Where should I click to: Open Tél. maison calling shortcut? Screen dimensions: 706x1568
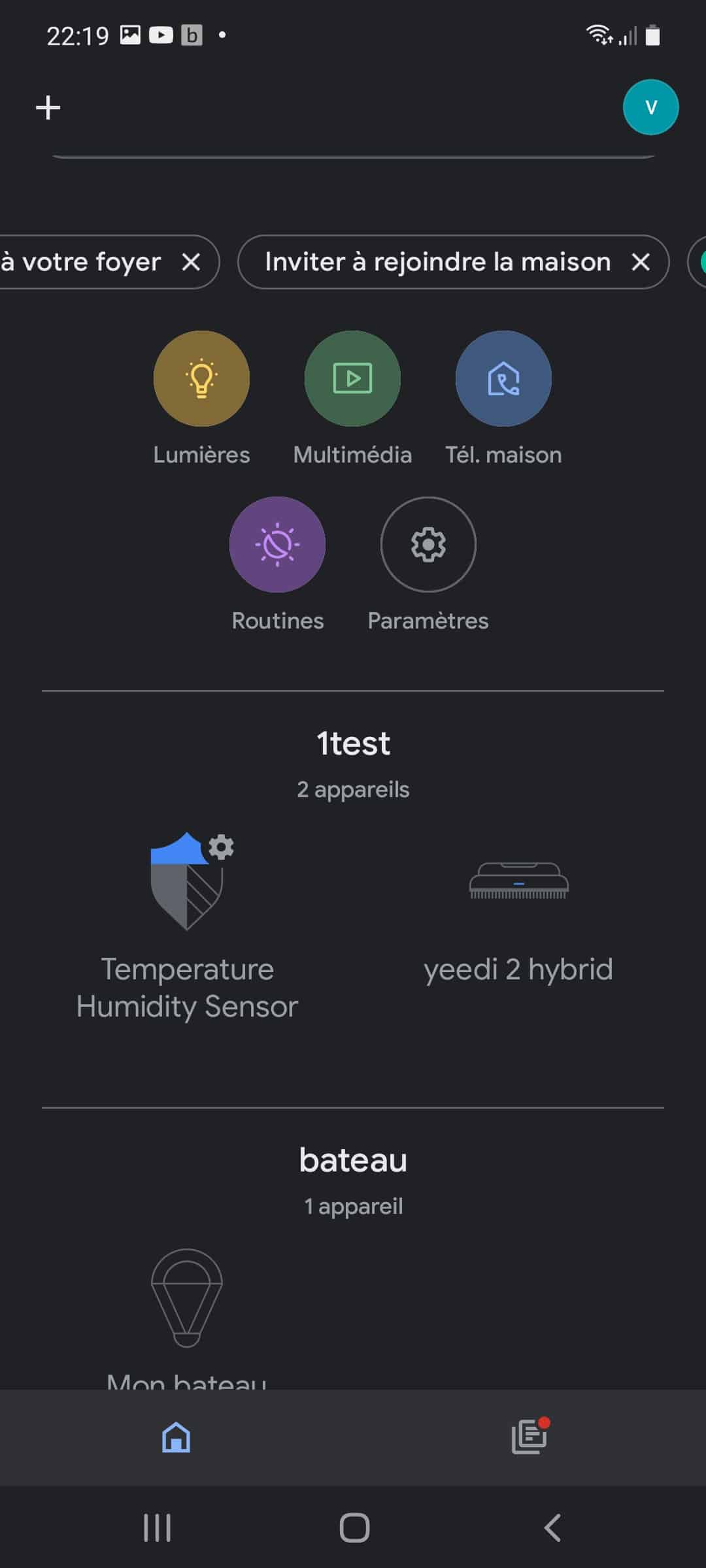click(503, 398)
